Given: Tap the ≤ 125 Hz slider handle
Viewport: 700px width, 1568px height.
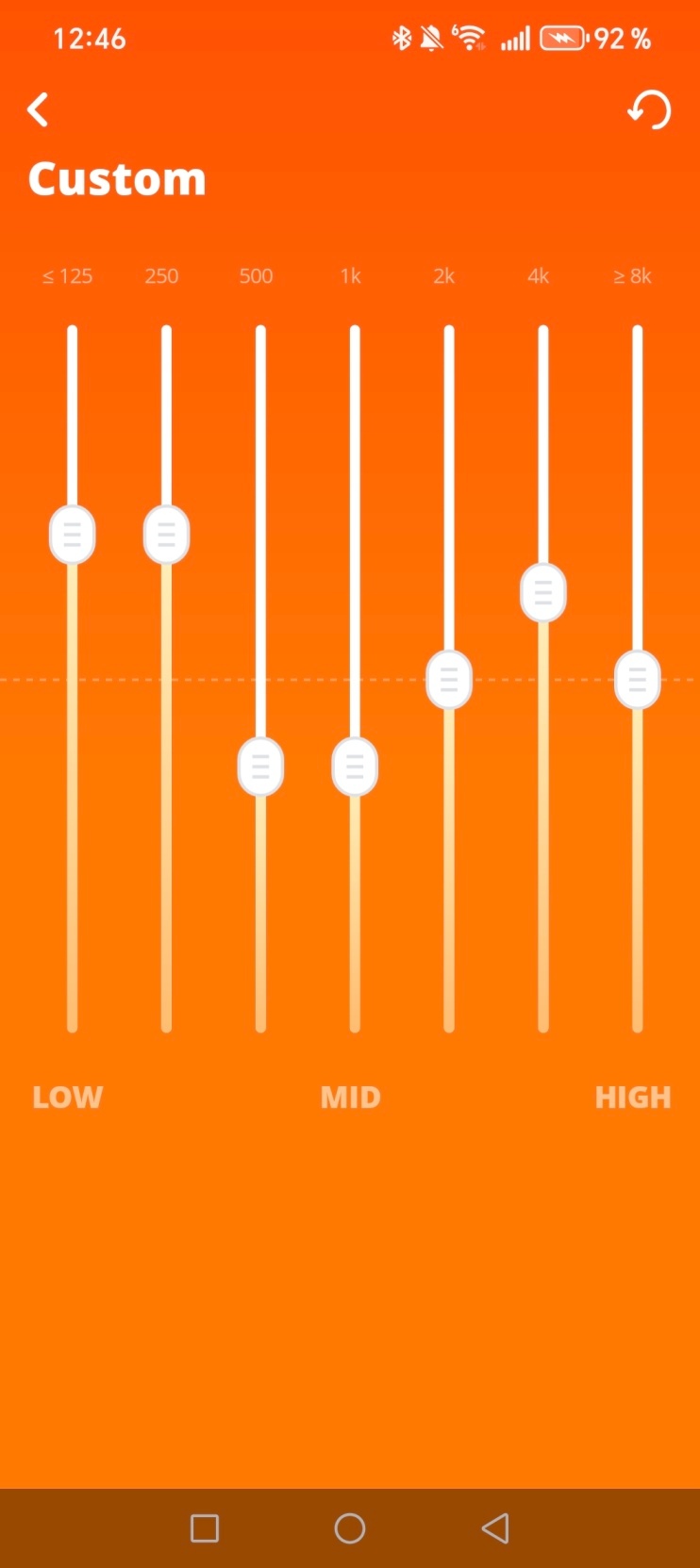Looking at the screenshot, I should 72,535.
